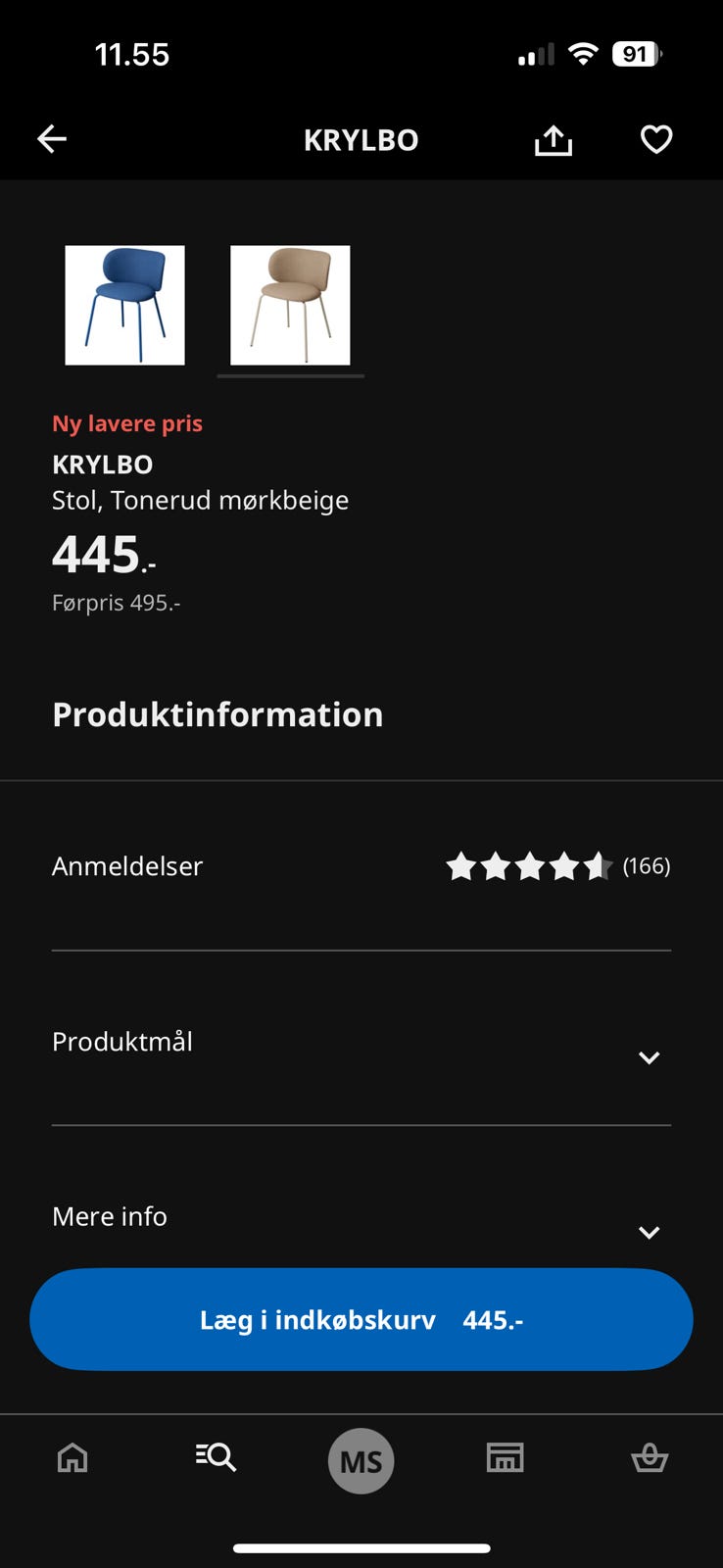Open the Anmeldelser reviews row
The image size is (723, 1568).
point(361,866)
